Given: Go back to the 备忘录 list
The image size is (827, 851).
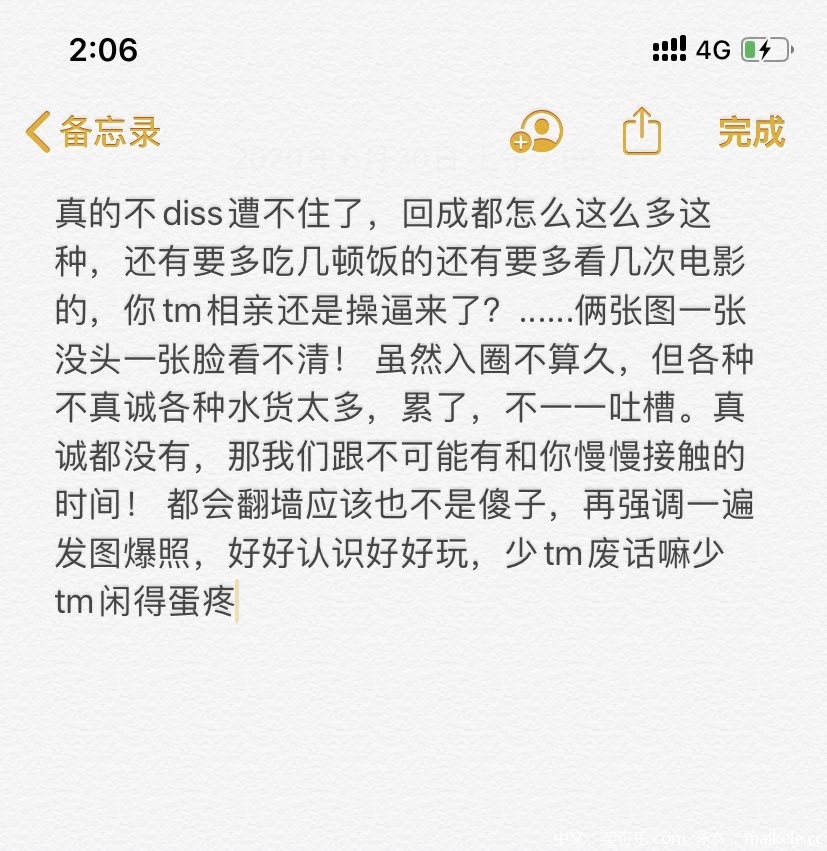Looking at the screenshot, I should point(93,132).
